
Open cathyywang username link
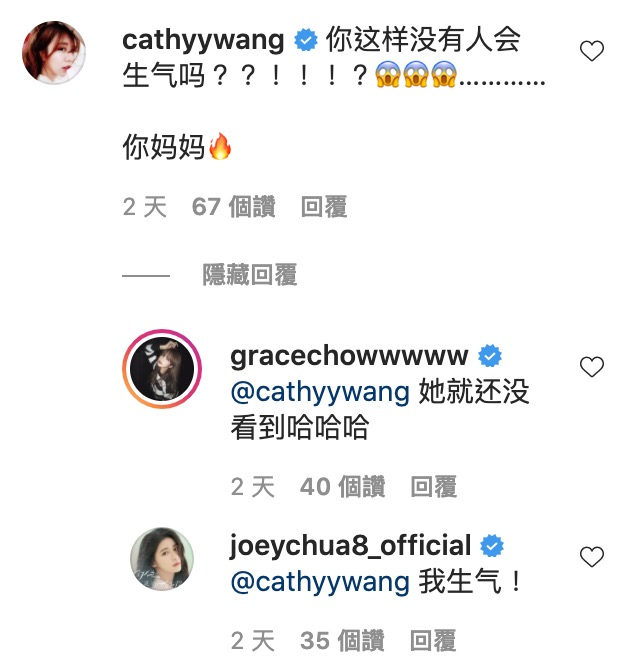click(x=201, y=40)
